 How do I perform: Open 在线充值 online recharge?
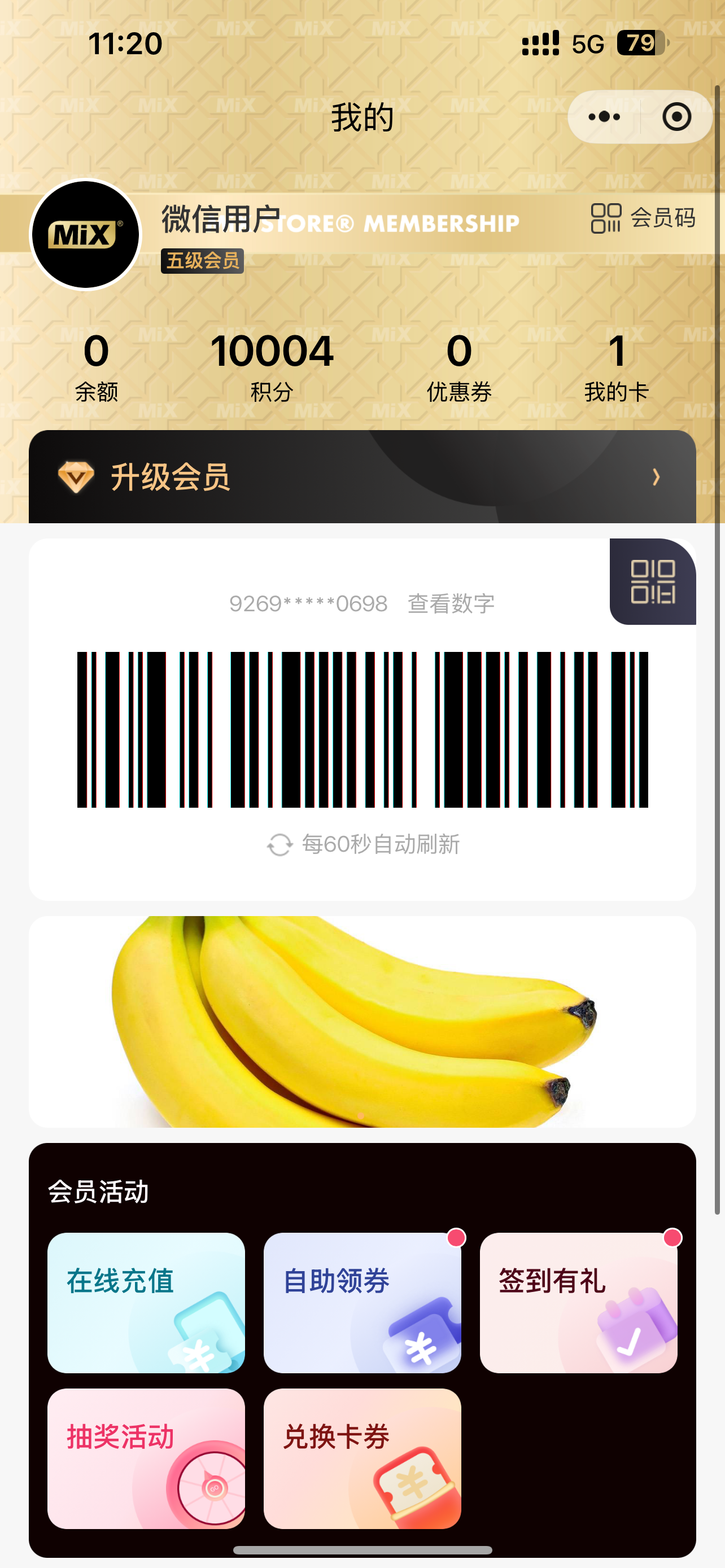point(146,1303)
